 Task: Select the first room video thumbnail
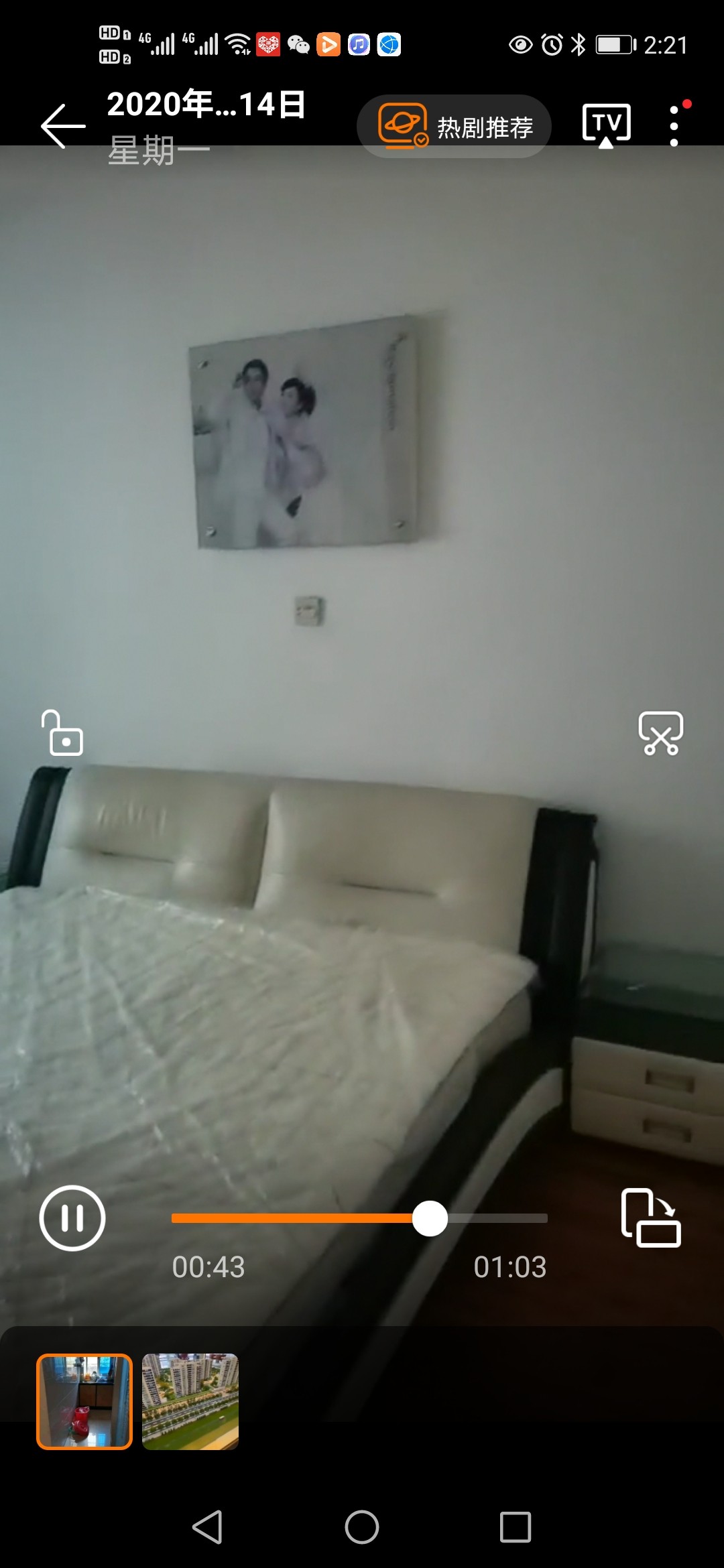[x=84, y=1401]
